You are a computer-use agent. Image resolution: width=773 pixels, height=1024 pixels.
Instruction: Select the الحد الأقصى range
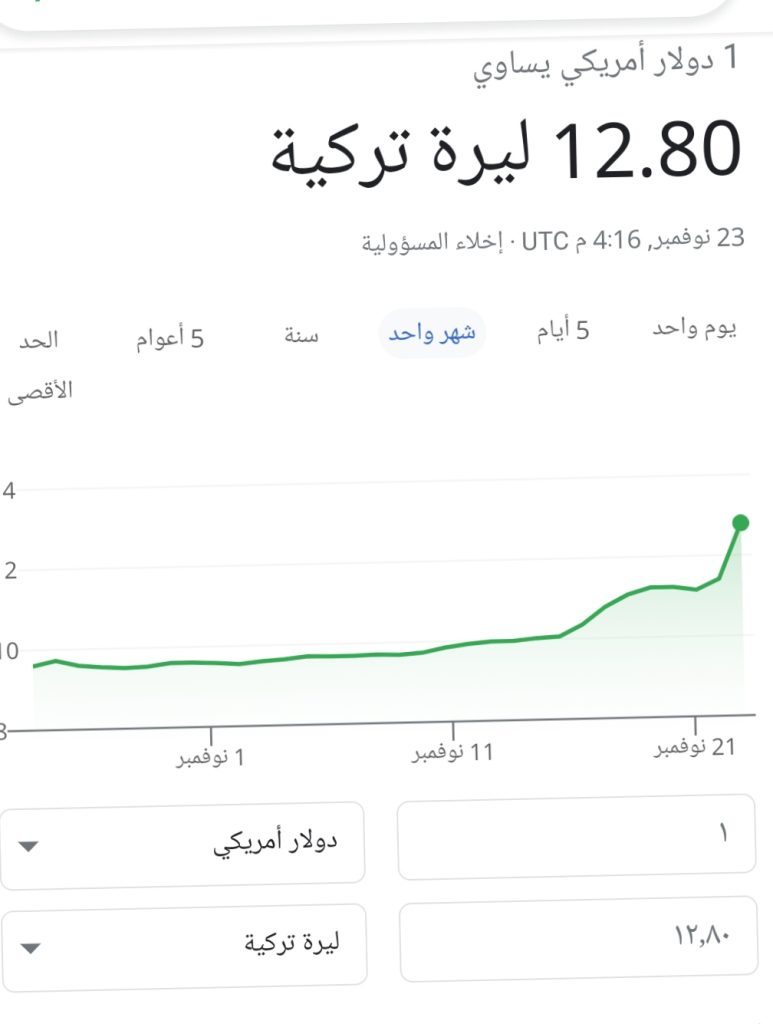40,364
